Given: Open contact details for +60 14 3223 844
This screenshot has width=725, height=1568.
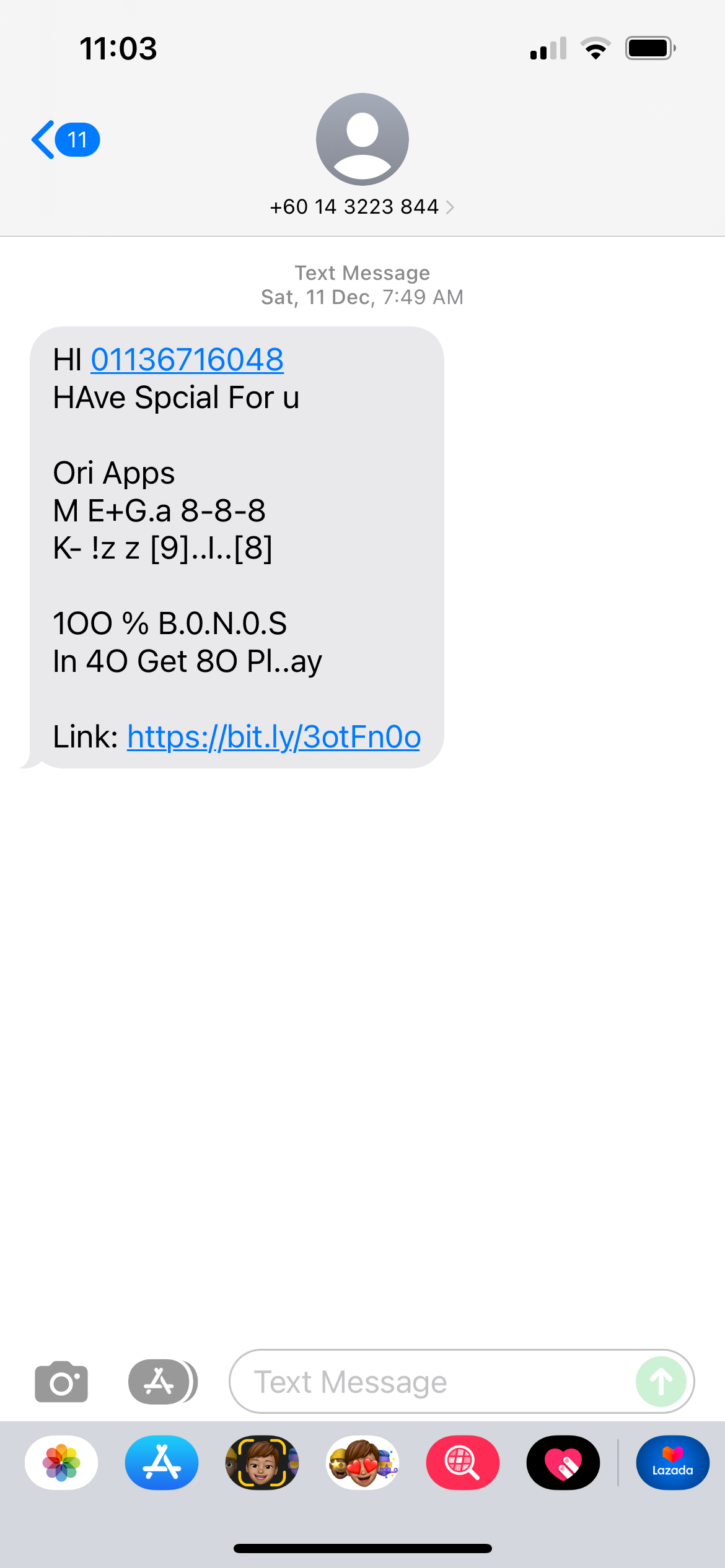Looking at the screenshot, I should point(362,206).
